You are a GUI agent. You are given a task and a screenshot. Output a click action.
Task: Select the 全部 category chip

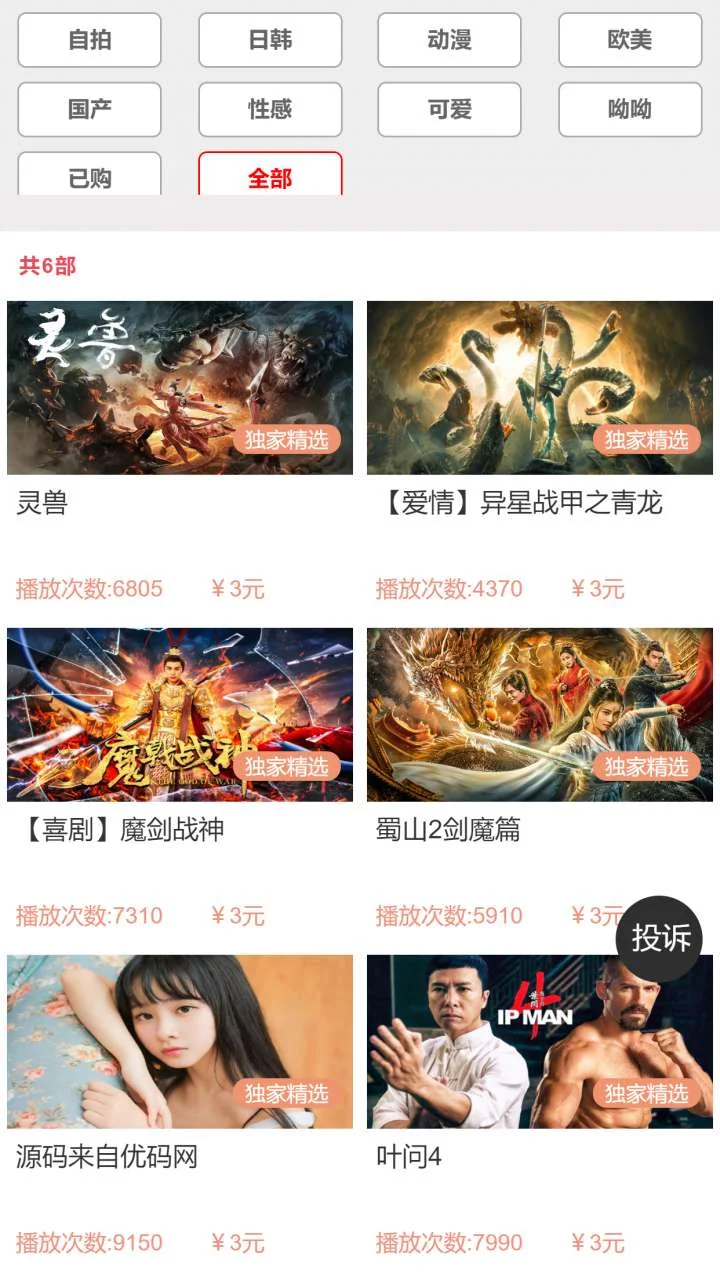(x=270, y=175)
